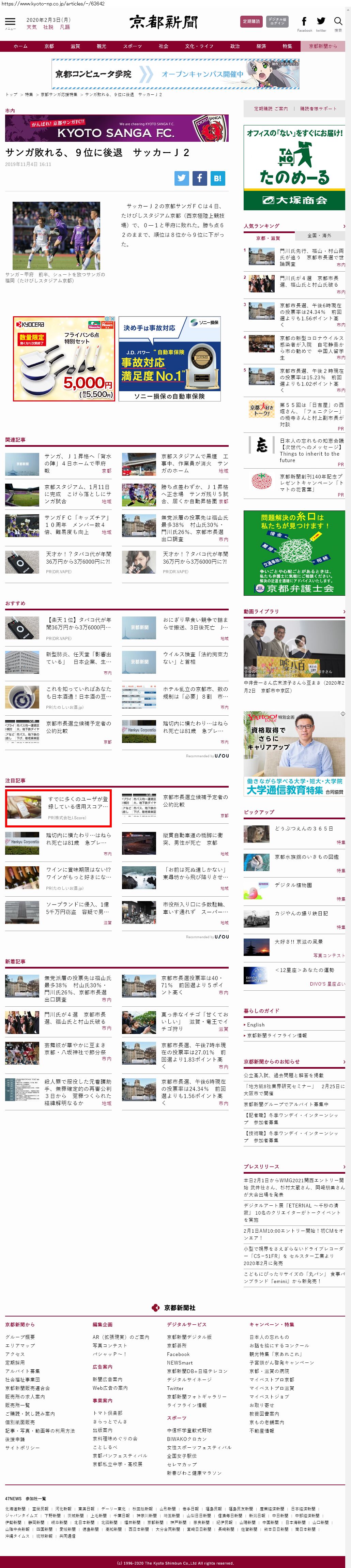Open the search icon in the header
Screen dimensions: 351x1568
coord(338,22)
